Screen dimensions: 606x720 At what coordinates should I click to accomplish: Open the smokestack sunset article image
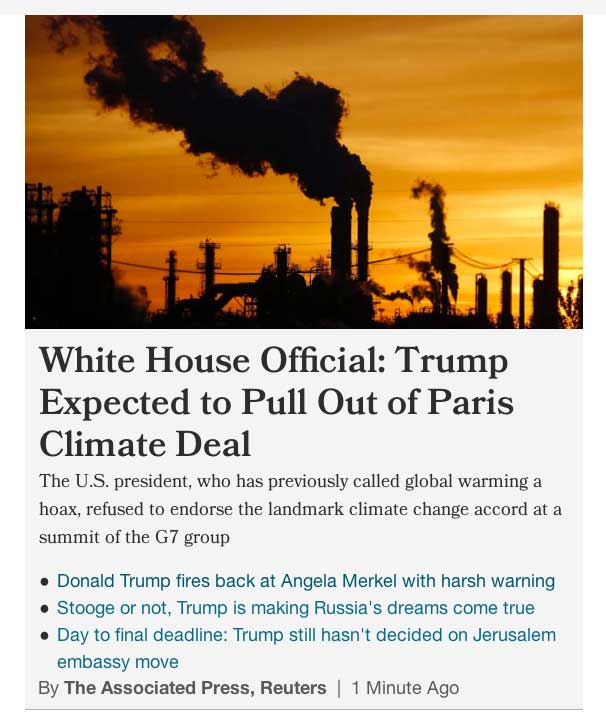[x=303, y=172]
